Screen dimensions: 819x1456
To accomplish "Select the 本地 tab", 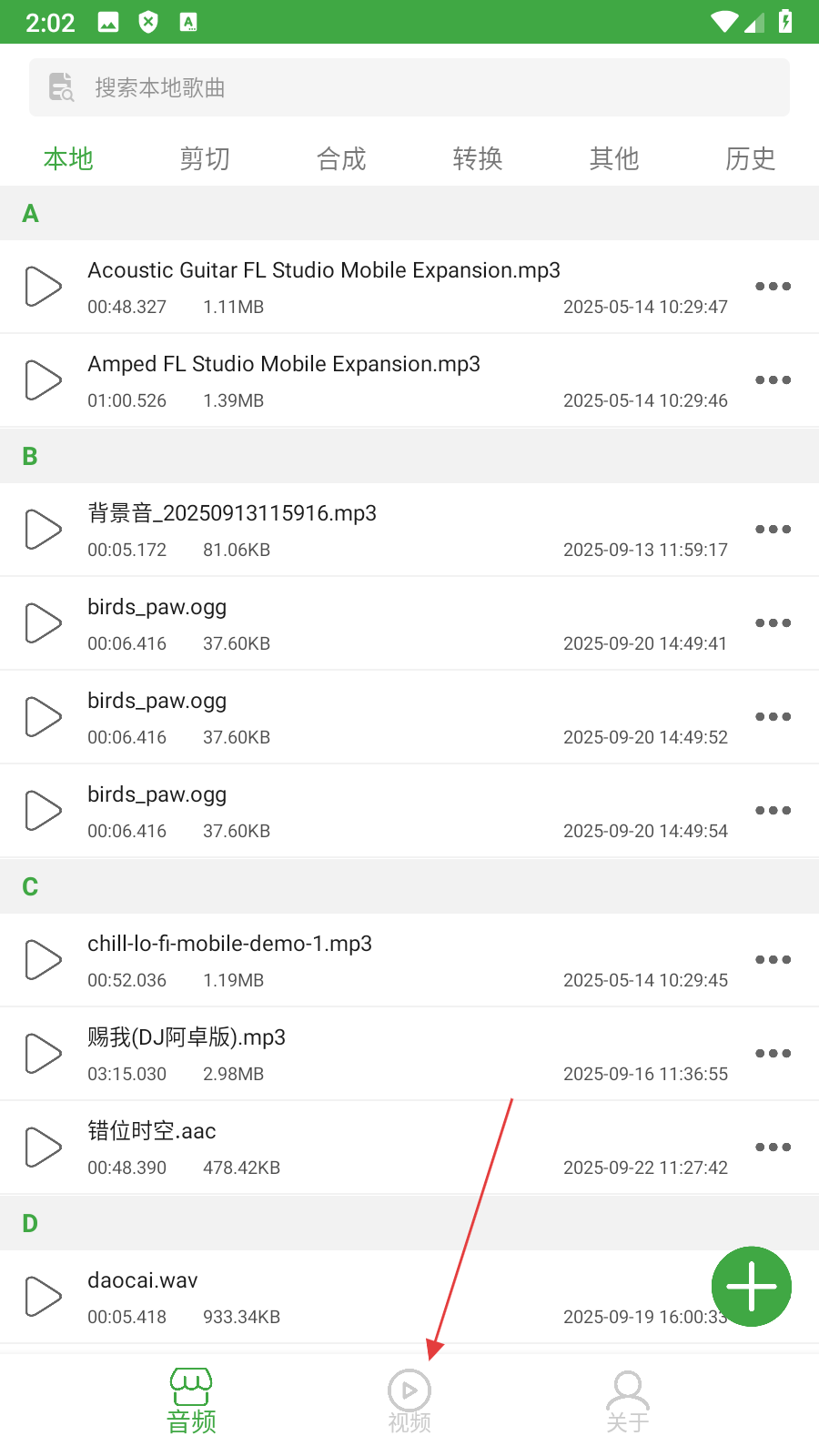I will click(68, 159).
